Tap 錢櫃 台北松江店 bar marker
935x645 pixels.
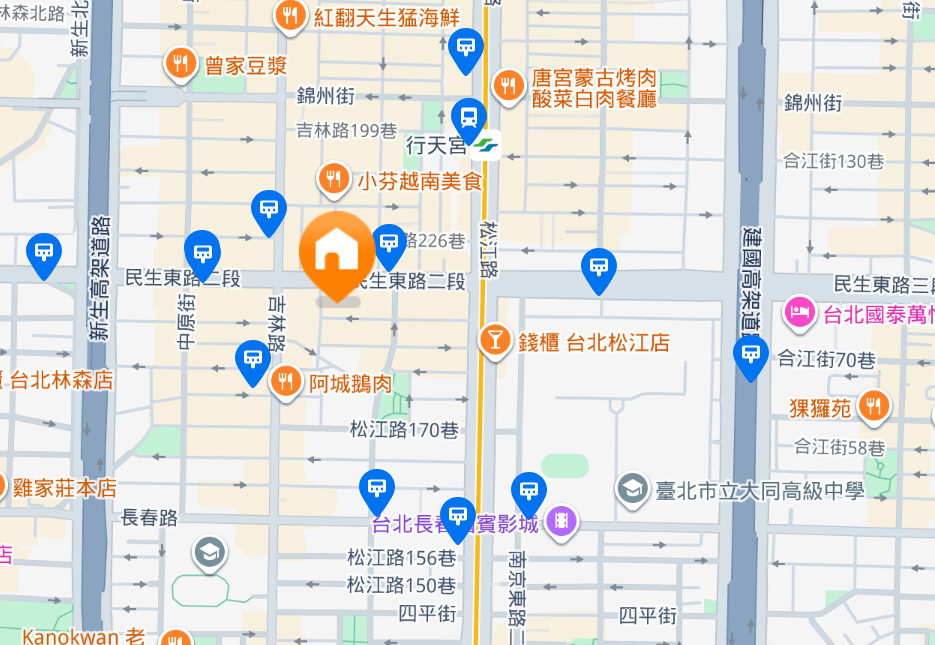tap(493, 341)
